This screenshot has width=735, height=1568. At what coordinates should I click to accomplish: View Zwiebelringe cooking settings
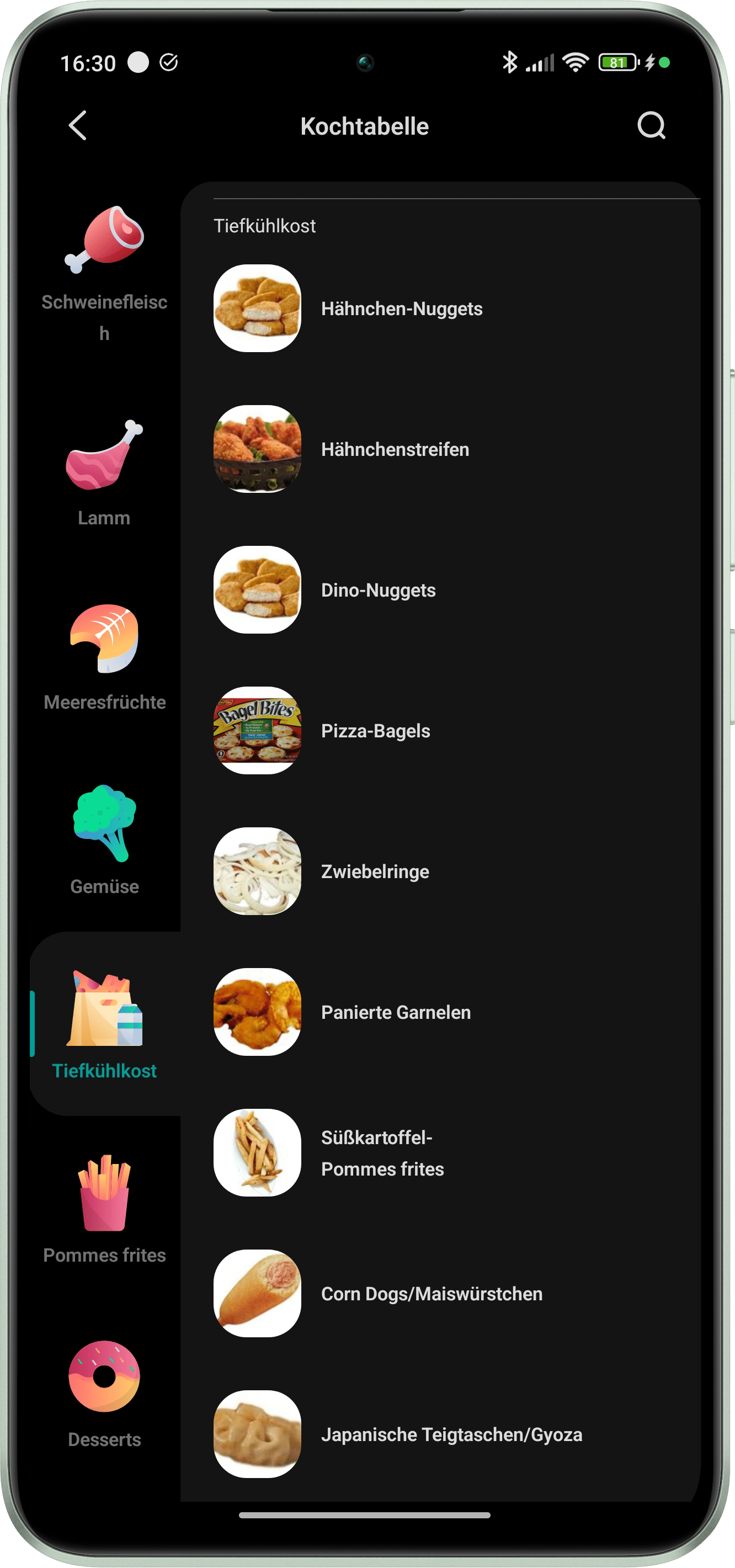(x=375, y=871)
